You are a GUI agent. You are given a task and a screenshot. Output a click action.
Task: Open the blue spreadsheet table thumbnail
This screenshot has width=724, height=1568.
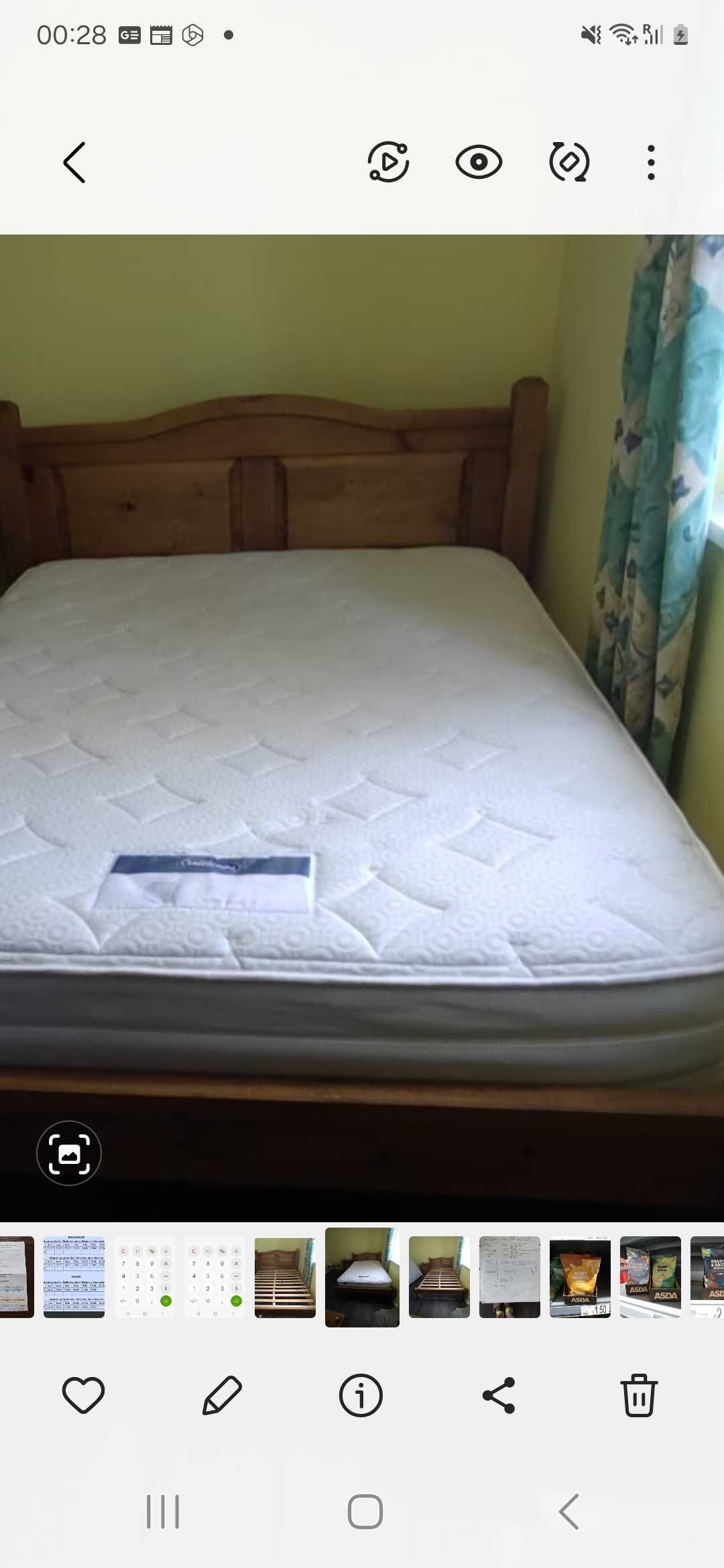click(x=74, y=1277)
